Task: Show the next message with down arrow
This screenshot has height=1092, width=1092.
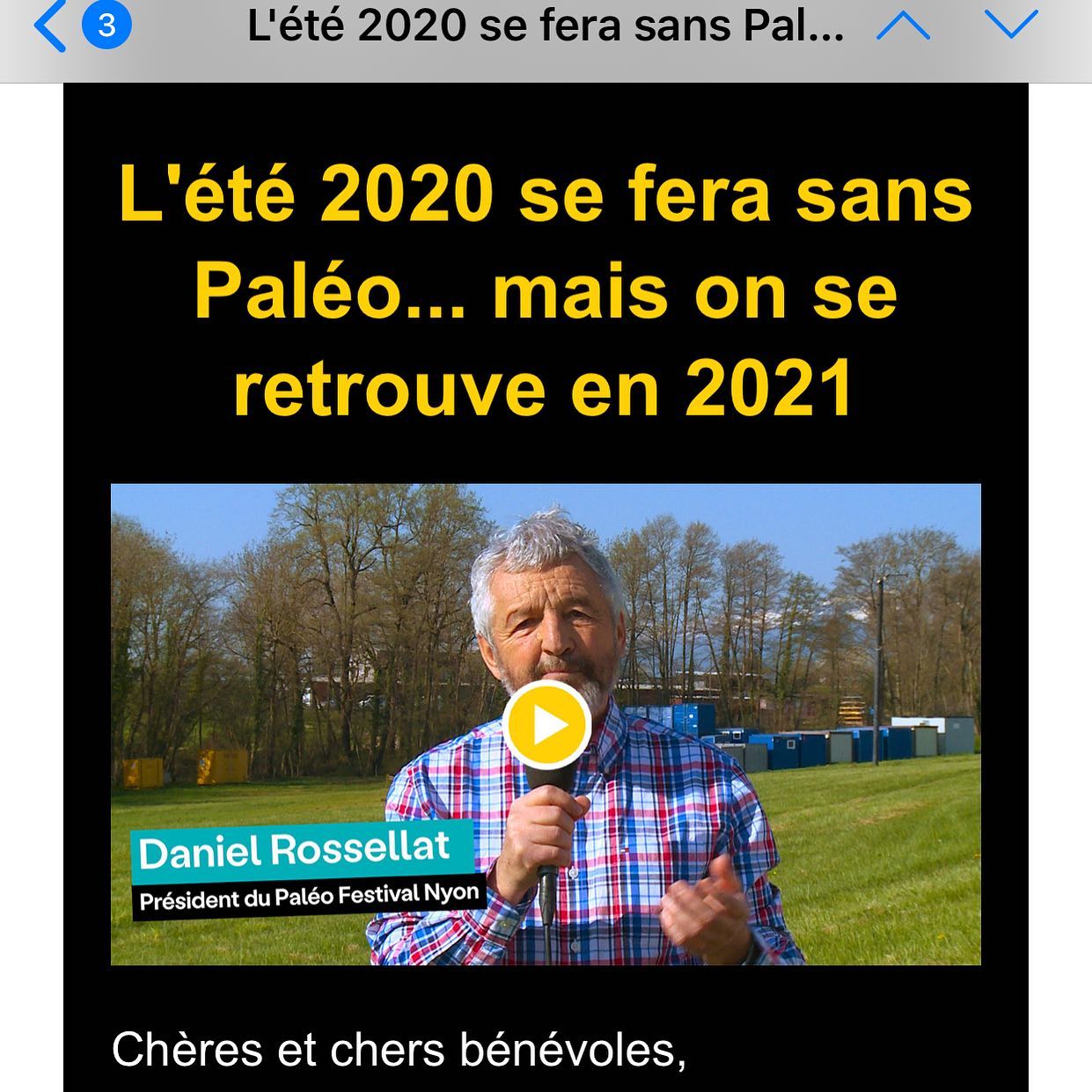Action: coord(1011,26)
